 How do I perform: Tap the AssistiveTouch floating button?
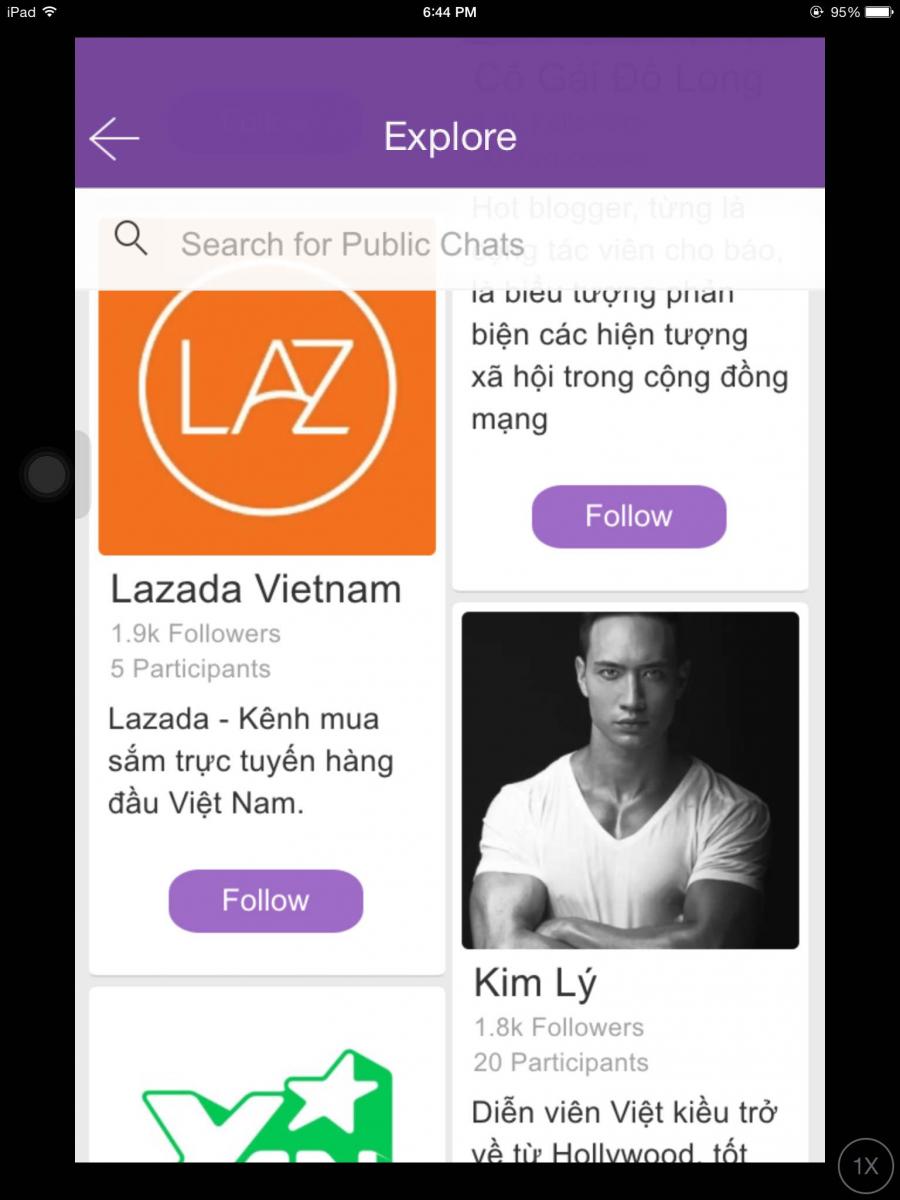(x=47, y=474)
